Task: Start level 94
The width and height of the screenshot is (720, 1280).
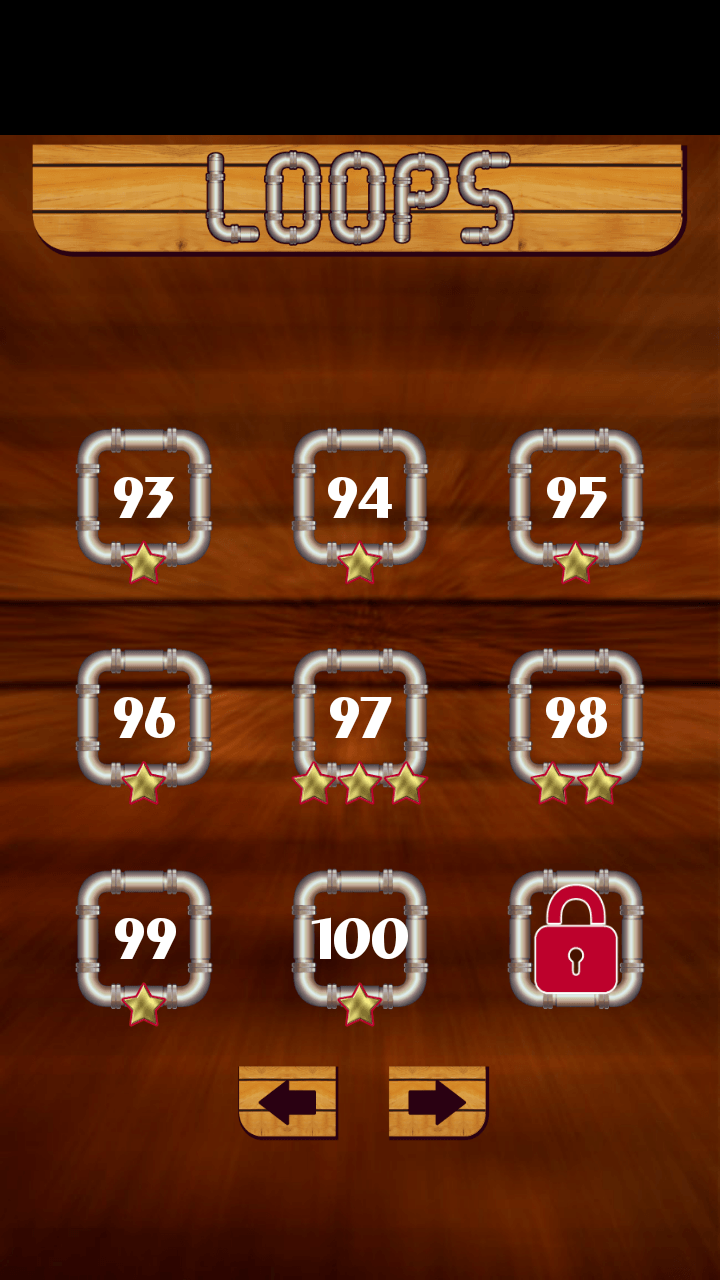Action: coord(360,498)
